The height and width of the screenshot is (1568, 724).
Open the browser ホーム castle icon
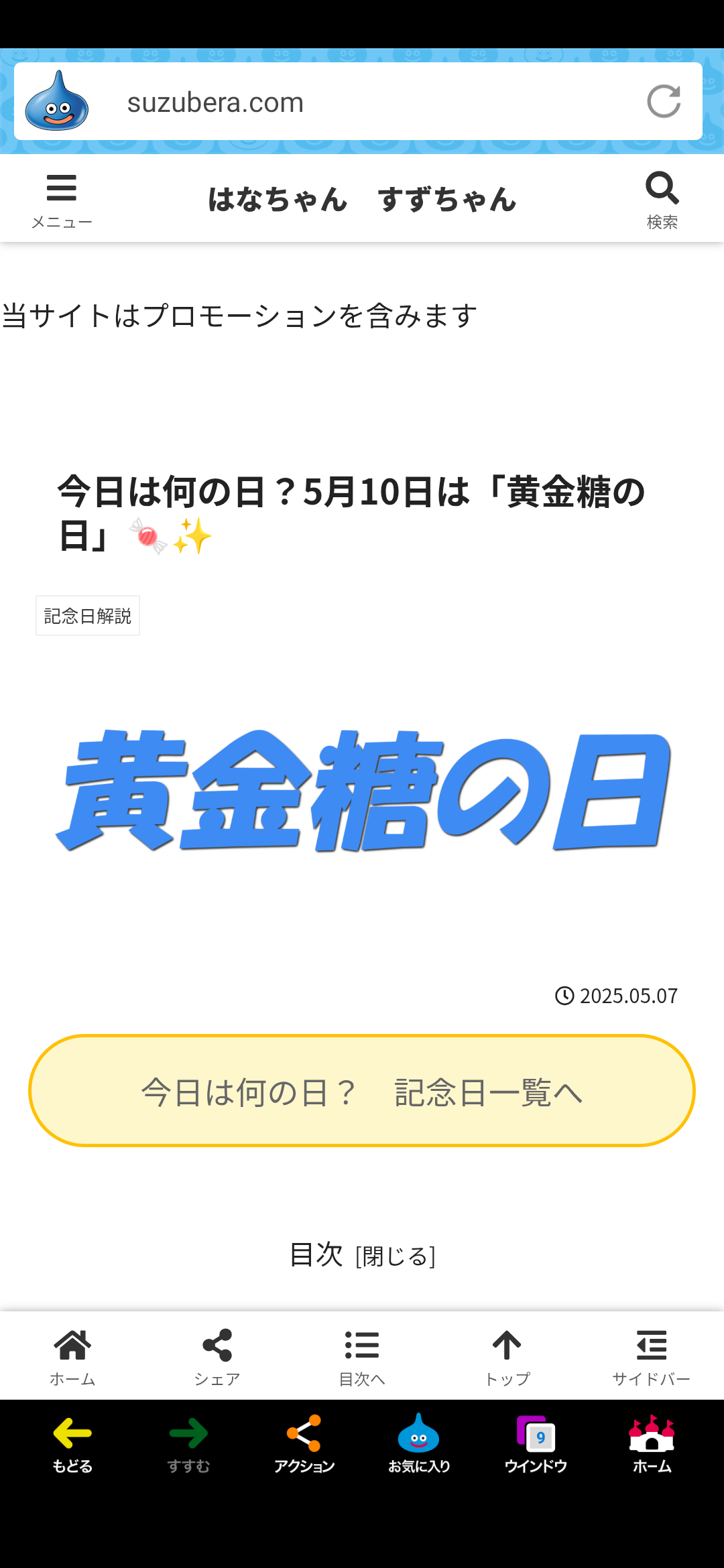pyautogui.click(x=652, y=1444)
